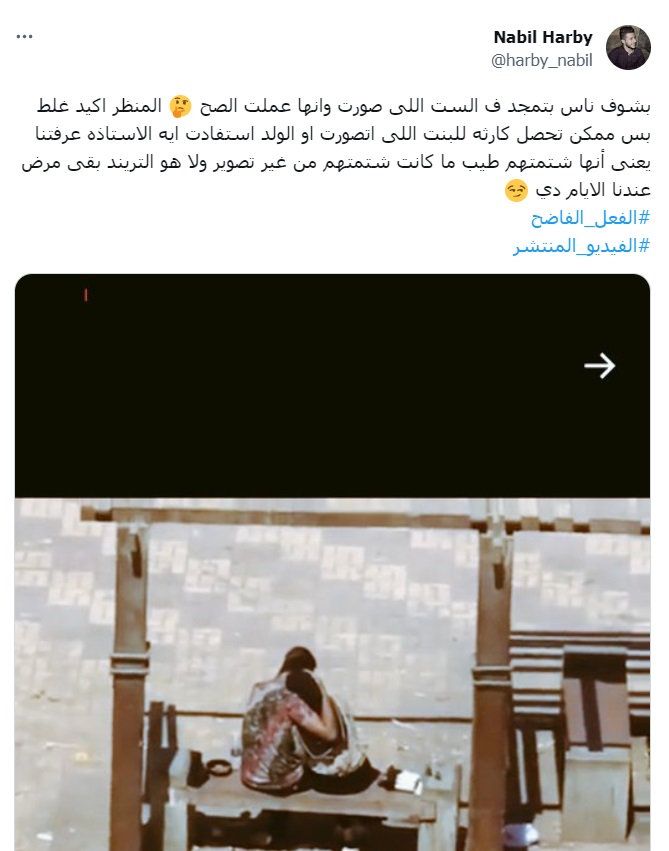669x851 pixels.
Task: Tap the arrow on the media preview
Action: pyautogui.click(x=600, y=366)
